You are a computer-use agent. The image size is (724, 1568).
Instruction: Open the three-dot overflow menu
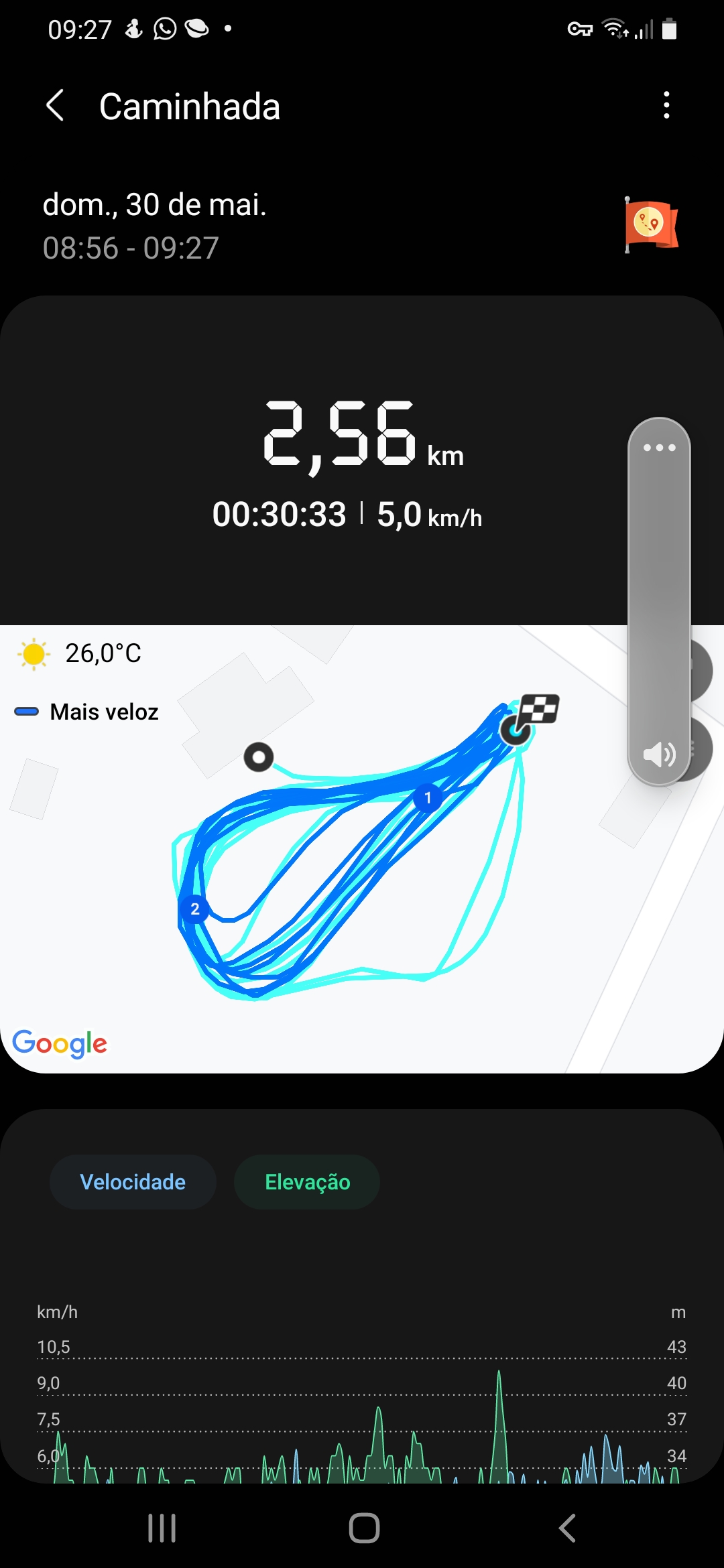(666, 105)
